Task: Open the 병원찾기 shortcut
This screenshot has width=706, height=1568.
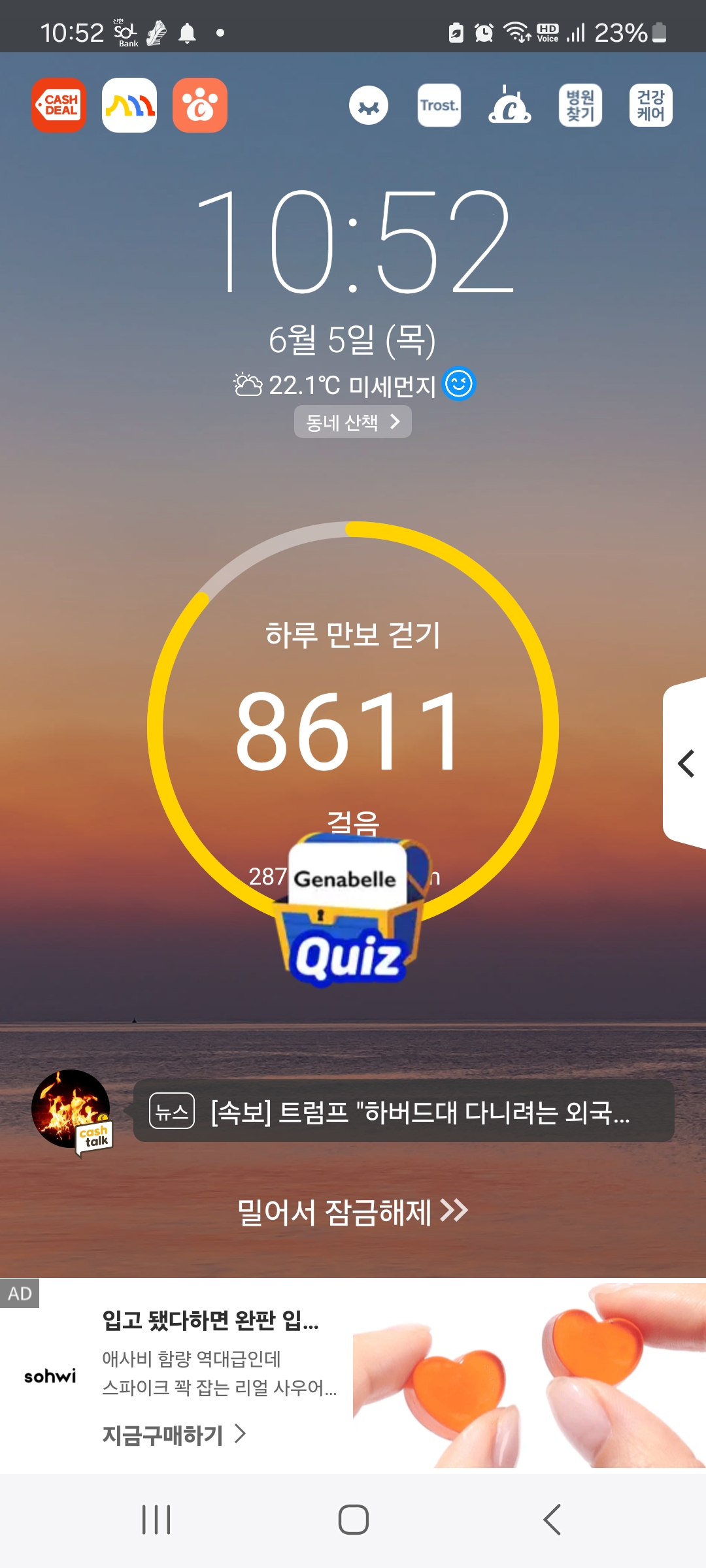Action: click(x=580, y=105)
